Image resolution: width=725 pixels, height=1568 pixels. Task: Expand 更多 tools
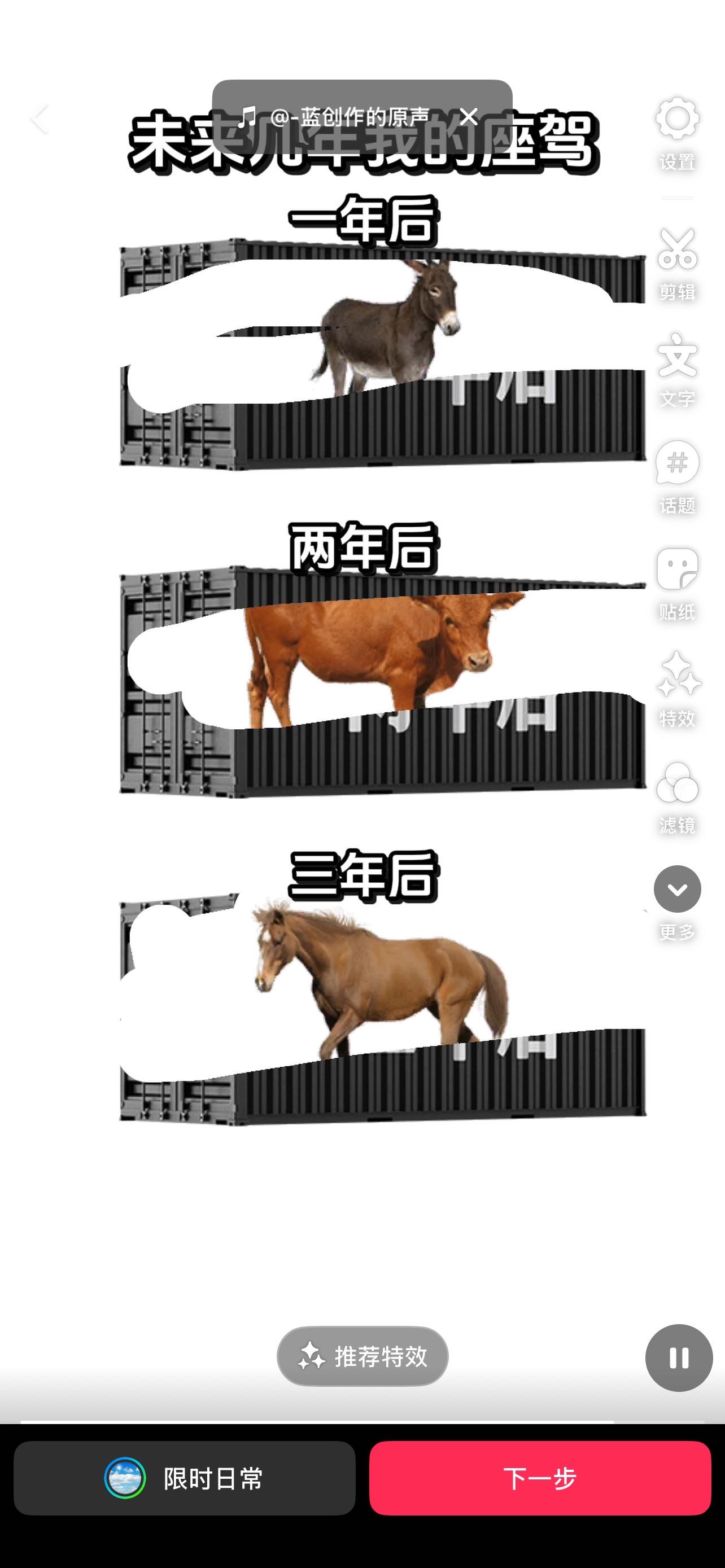click(x=677, y=901)
